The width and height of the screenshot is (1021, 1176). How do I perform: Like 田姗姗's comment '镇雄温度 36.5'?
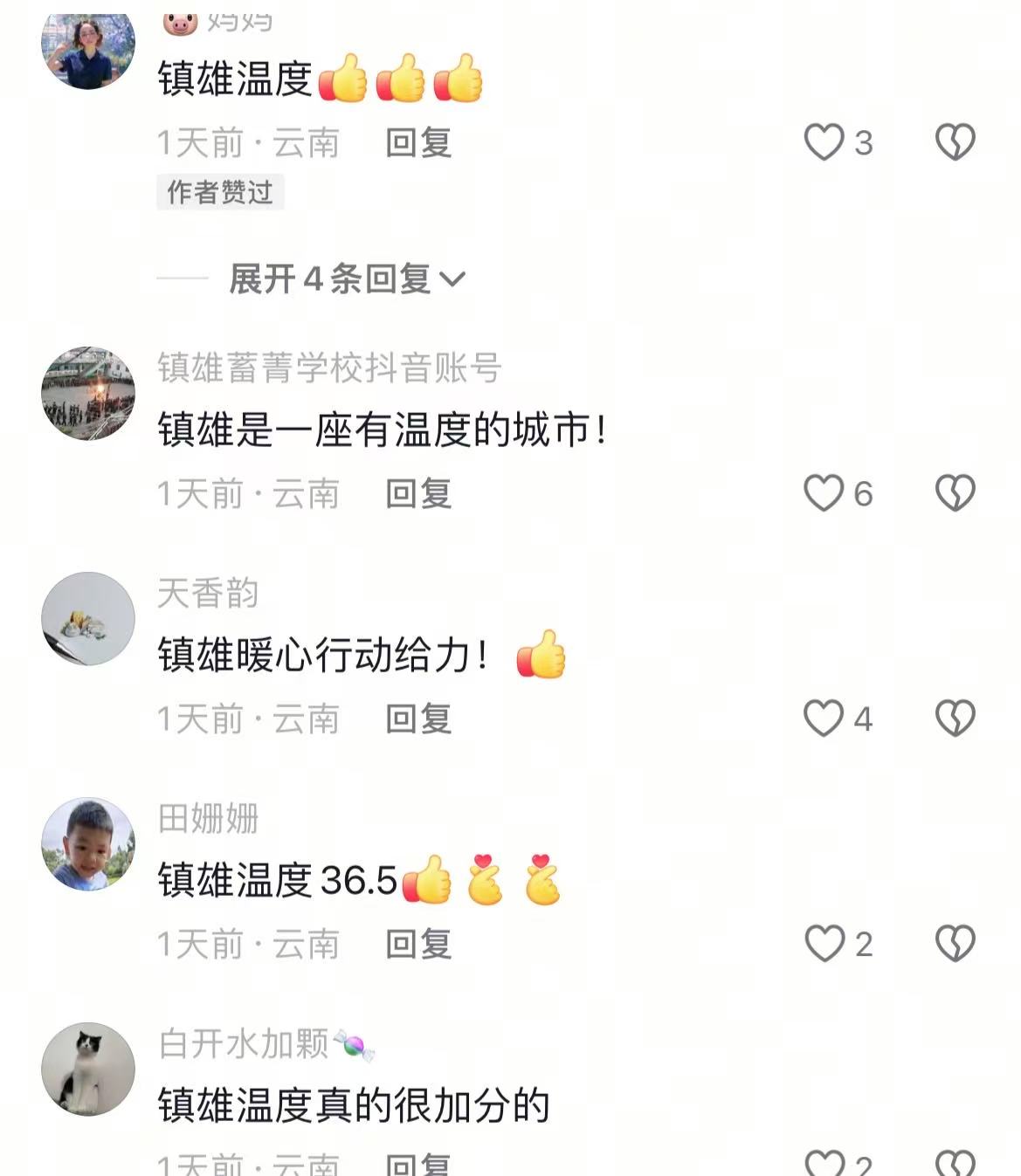(824, 944)
